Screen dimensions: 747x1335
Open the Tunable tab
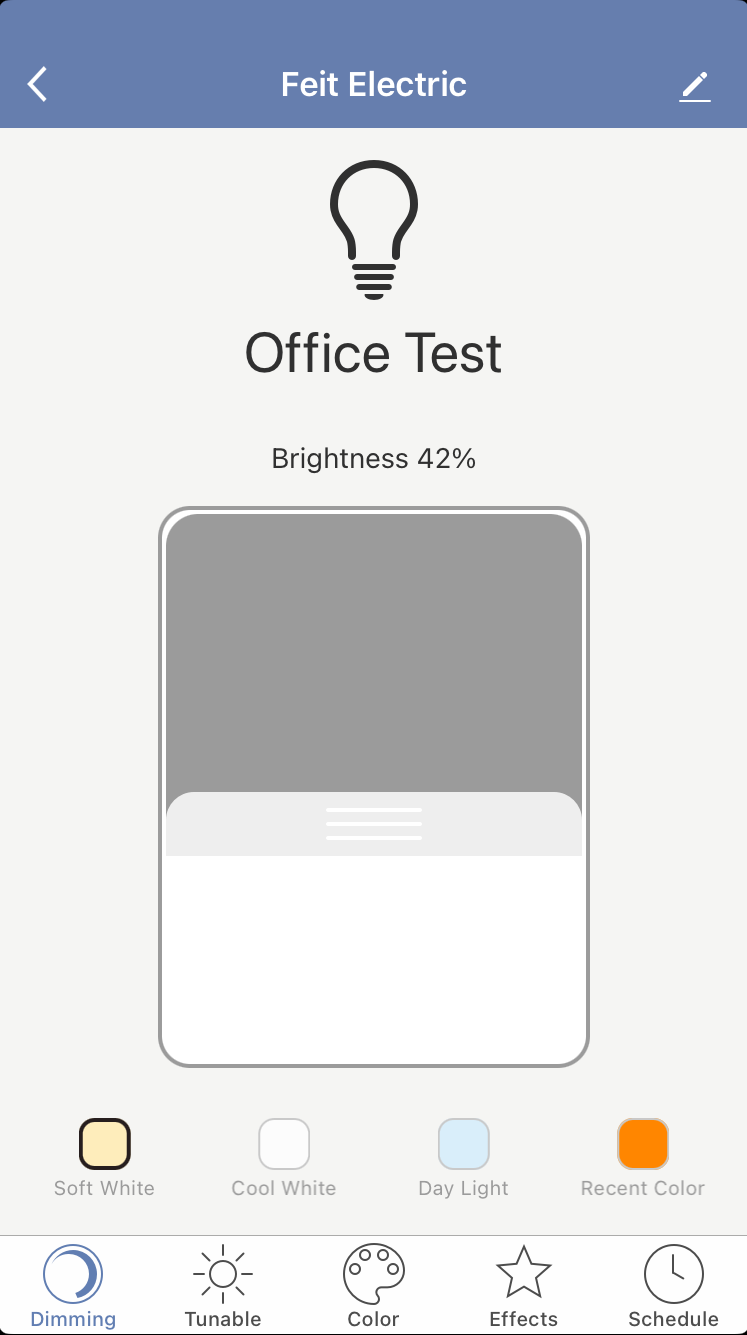click(x=223, y=1286)
